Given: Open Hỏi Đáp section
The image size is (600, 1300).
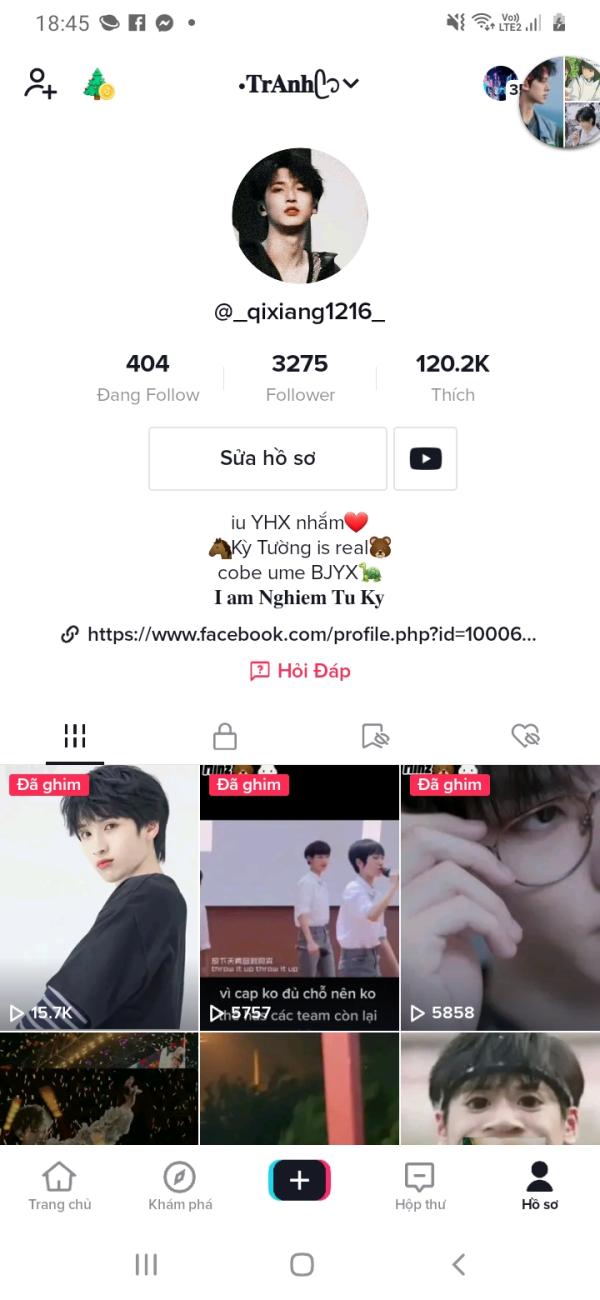Looking at the screenshot, I should click(x=300, y=671).
